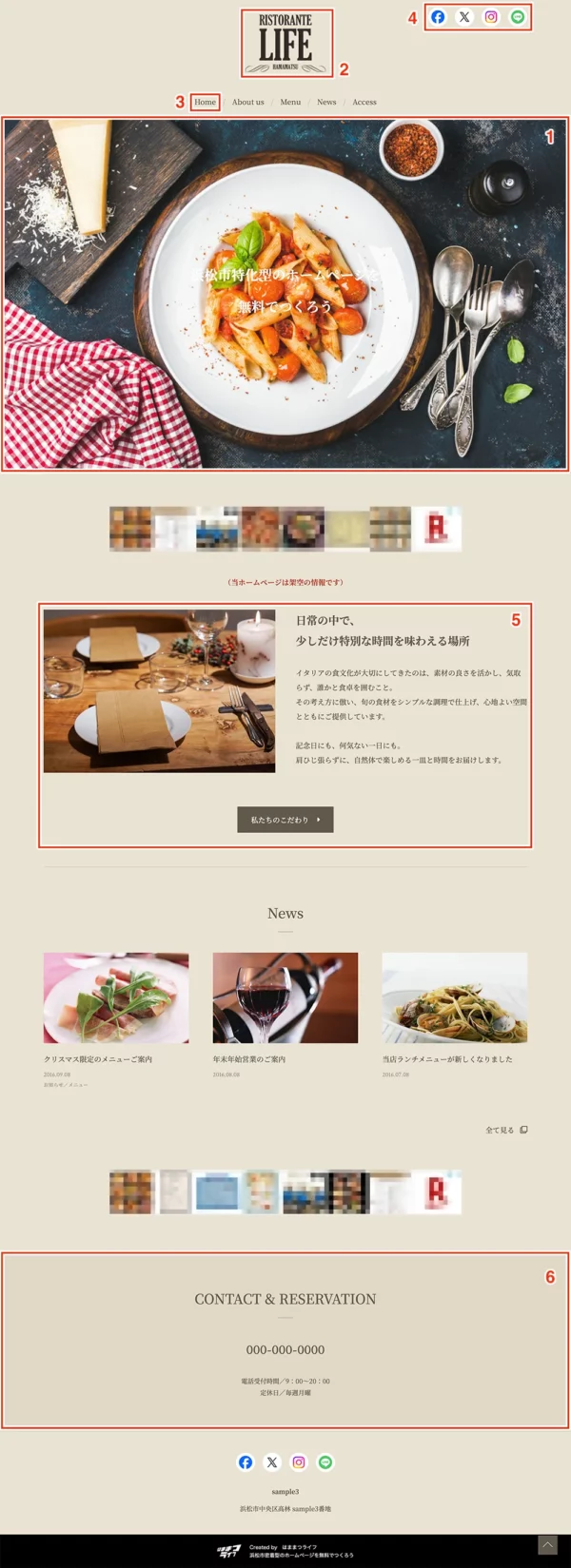Open the 年末年始営業のご案内 news article
Image resolution: width=571 pixels, height=1568 pixels.
(x=249, y=1058)
